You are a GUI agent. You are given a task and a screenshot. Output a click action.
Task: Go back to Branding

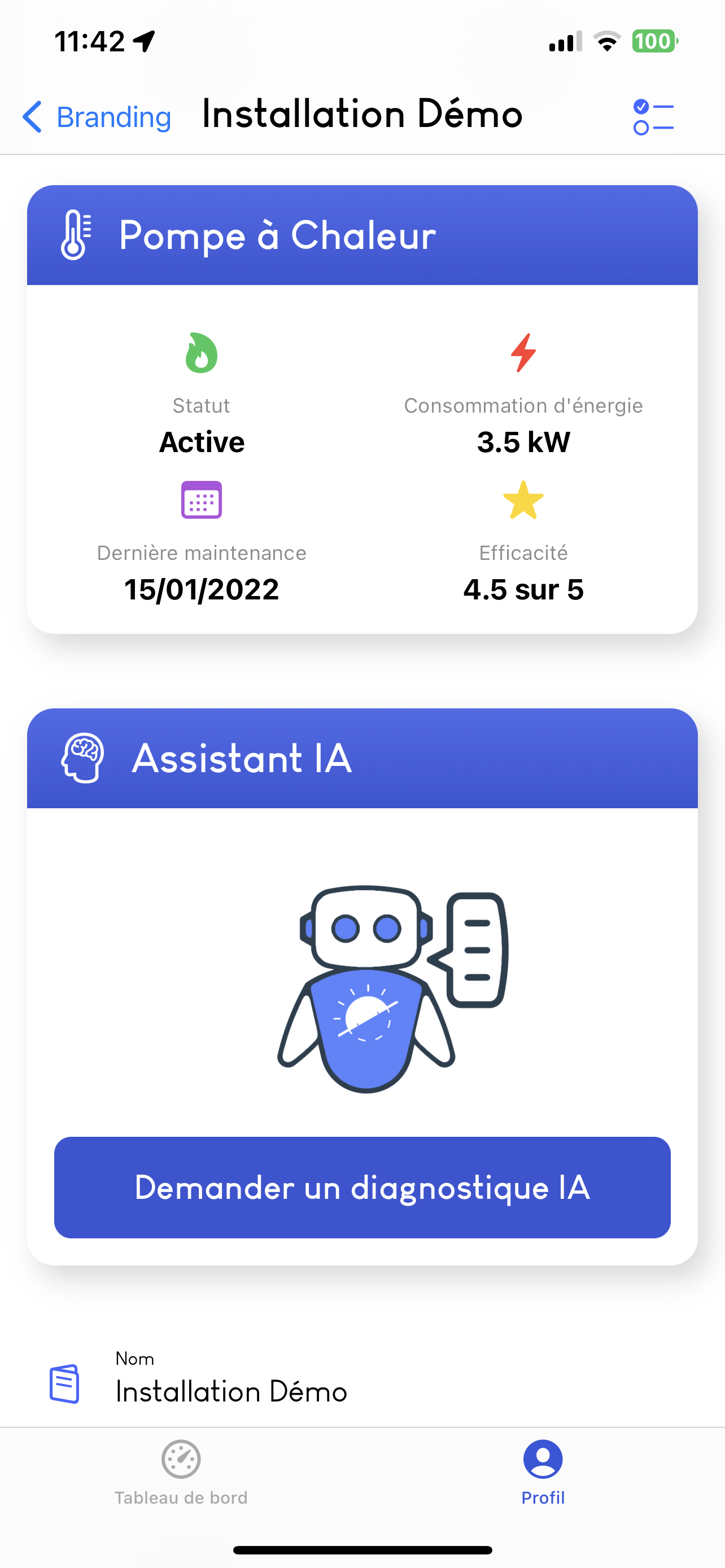click(96, 117)
